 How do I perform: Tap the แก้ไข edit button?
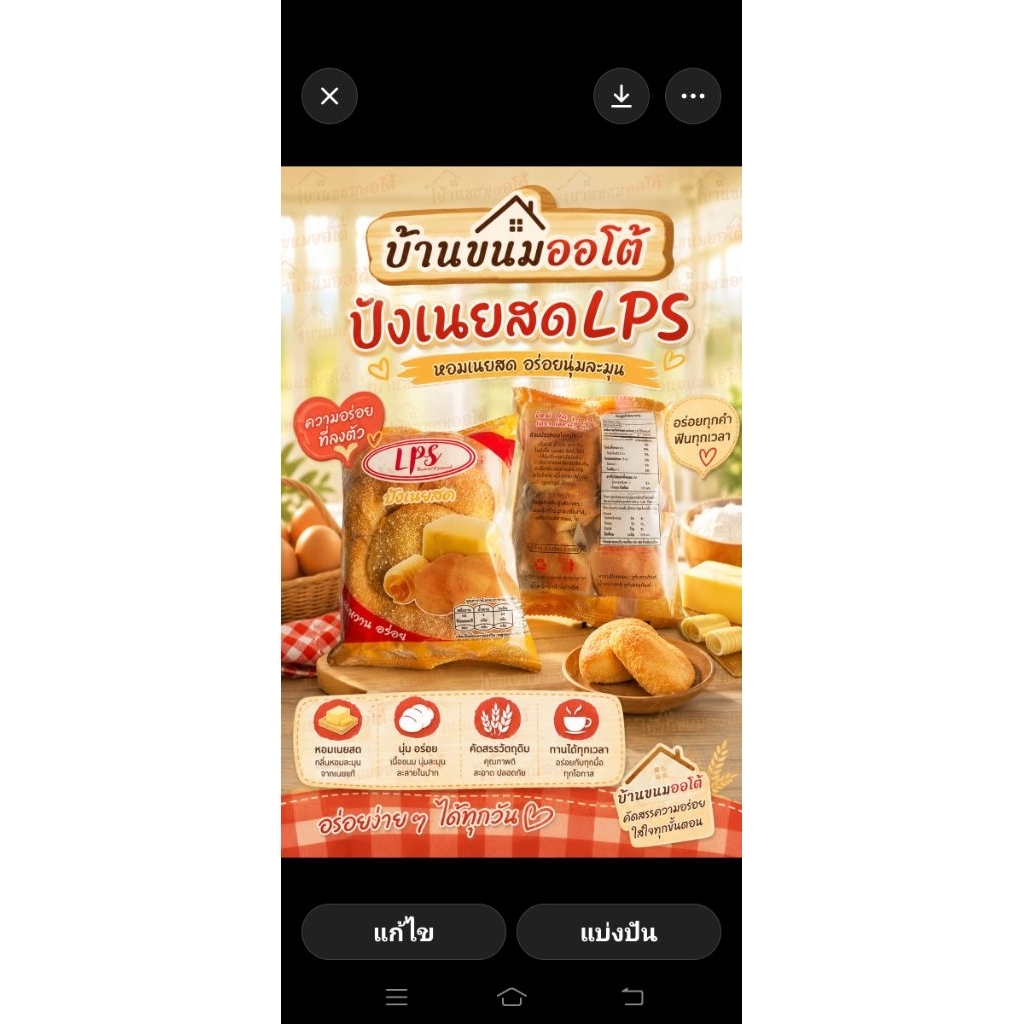[x=404, y=932]
